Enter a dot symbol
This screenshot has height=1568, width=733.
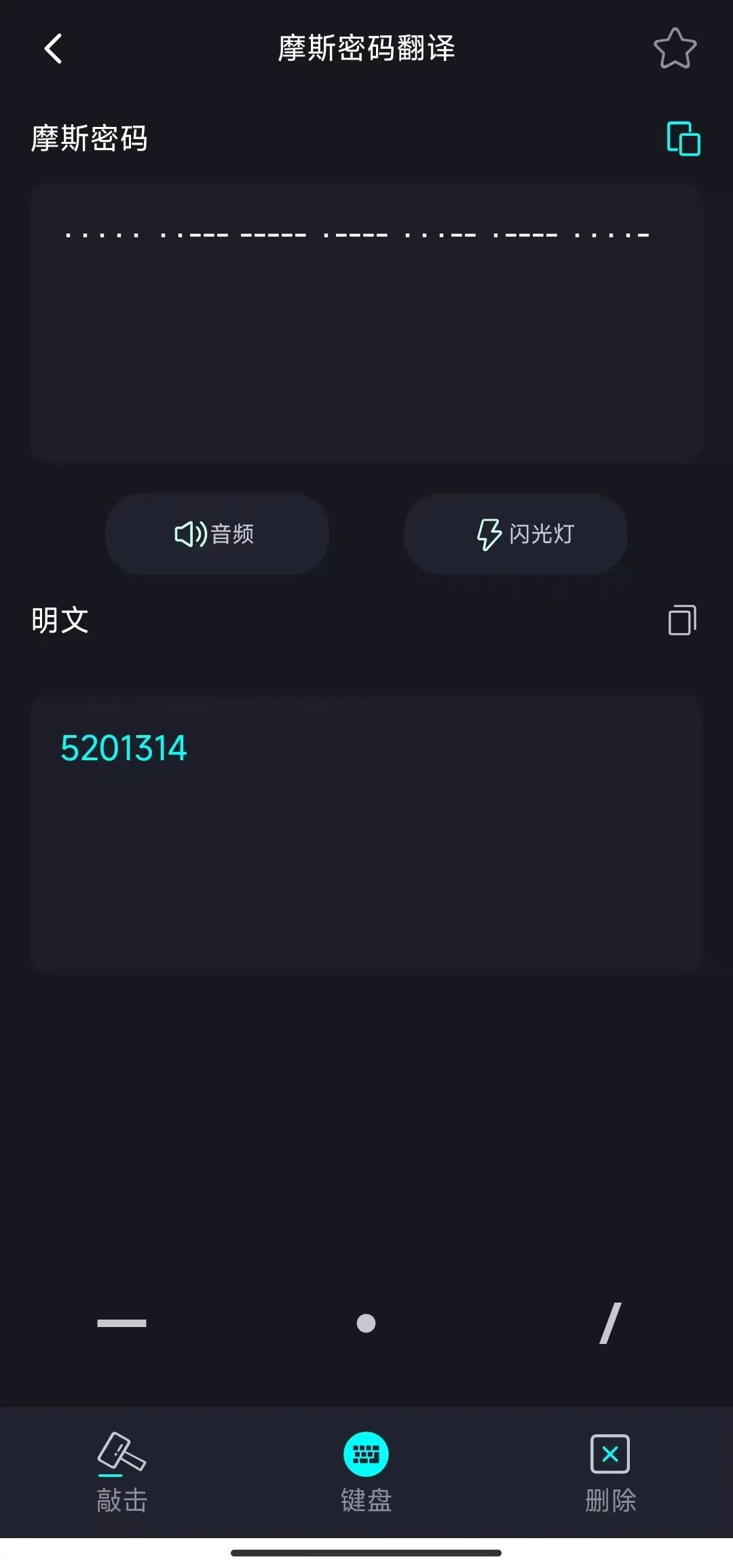pos(366,1323)
